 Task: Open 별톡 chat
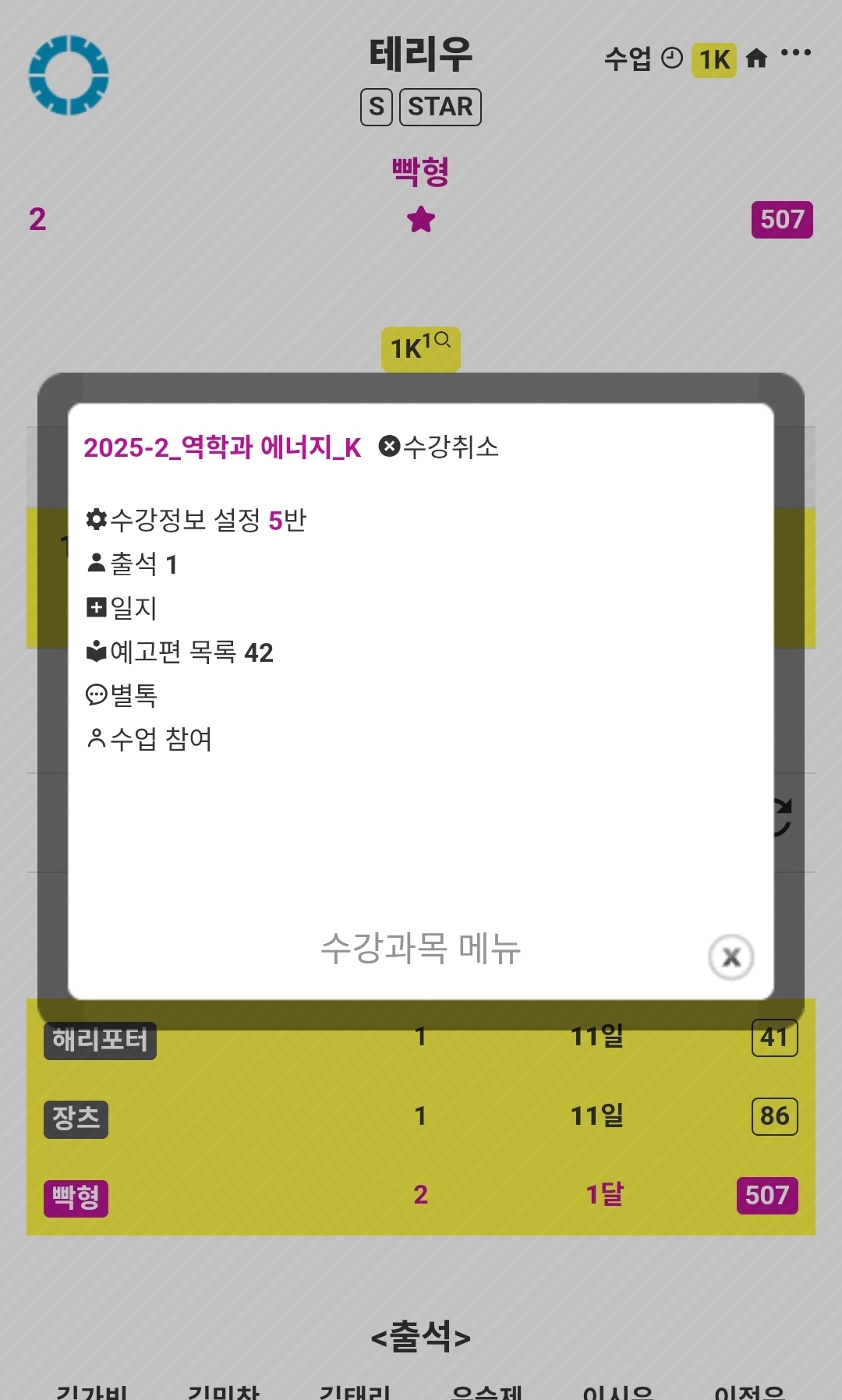pyautogui.click(x=122, y=695)
